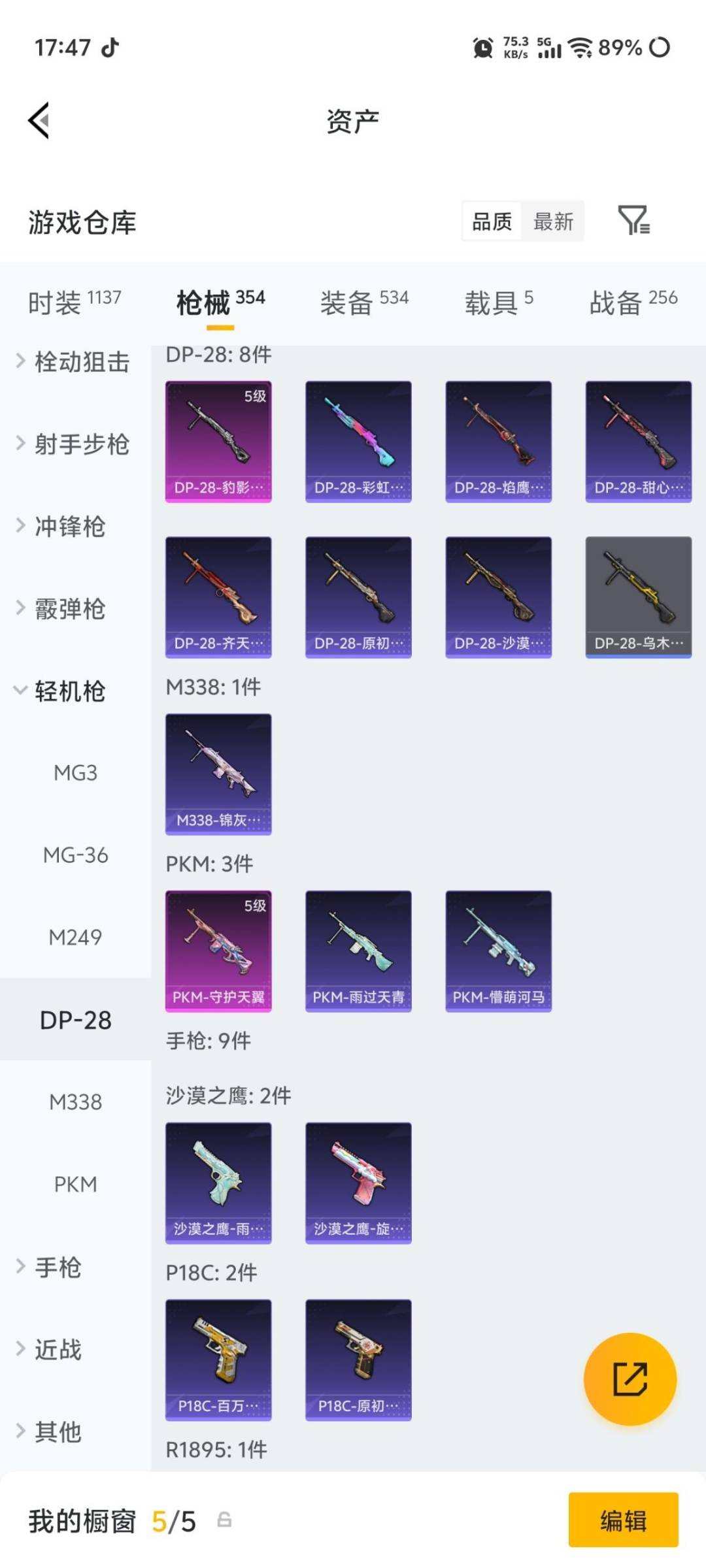Image resolution: width=706 pixels, height=1568 pixels.
Task: Collapse the 轻机枪 category
Action: 61,691
